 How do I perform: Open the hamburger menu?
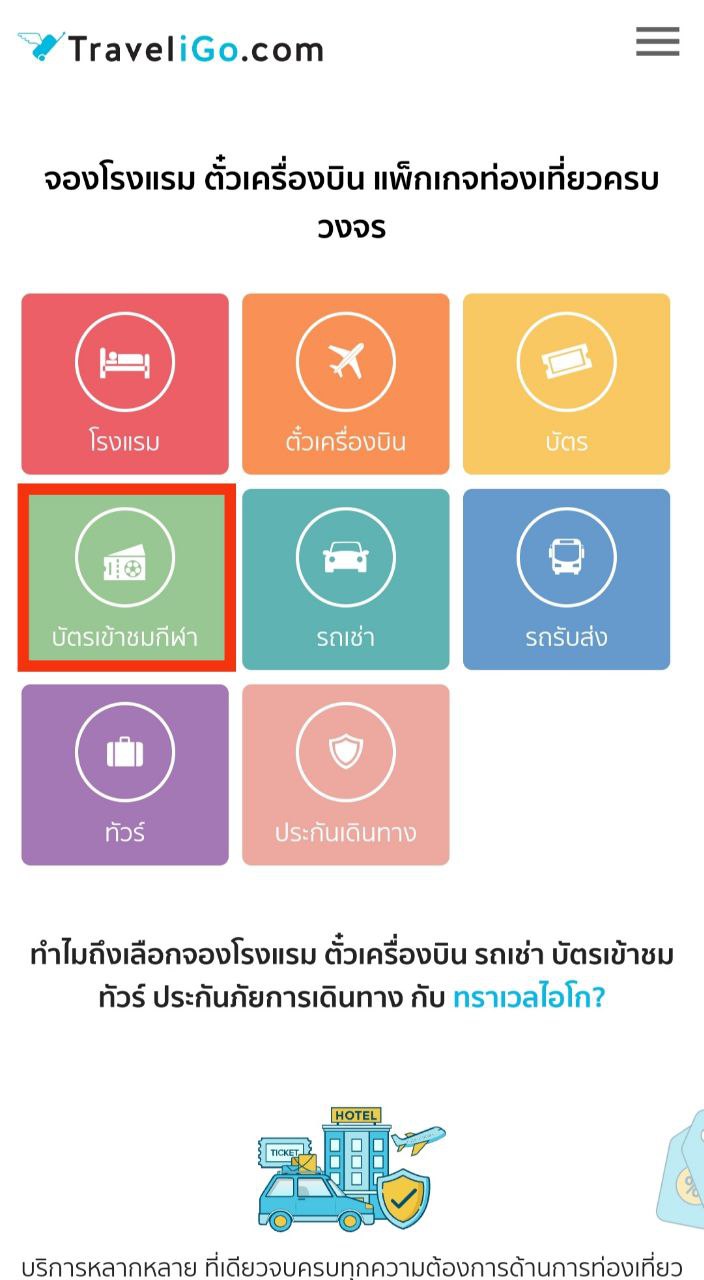point(657,42)
